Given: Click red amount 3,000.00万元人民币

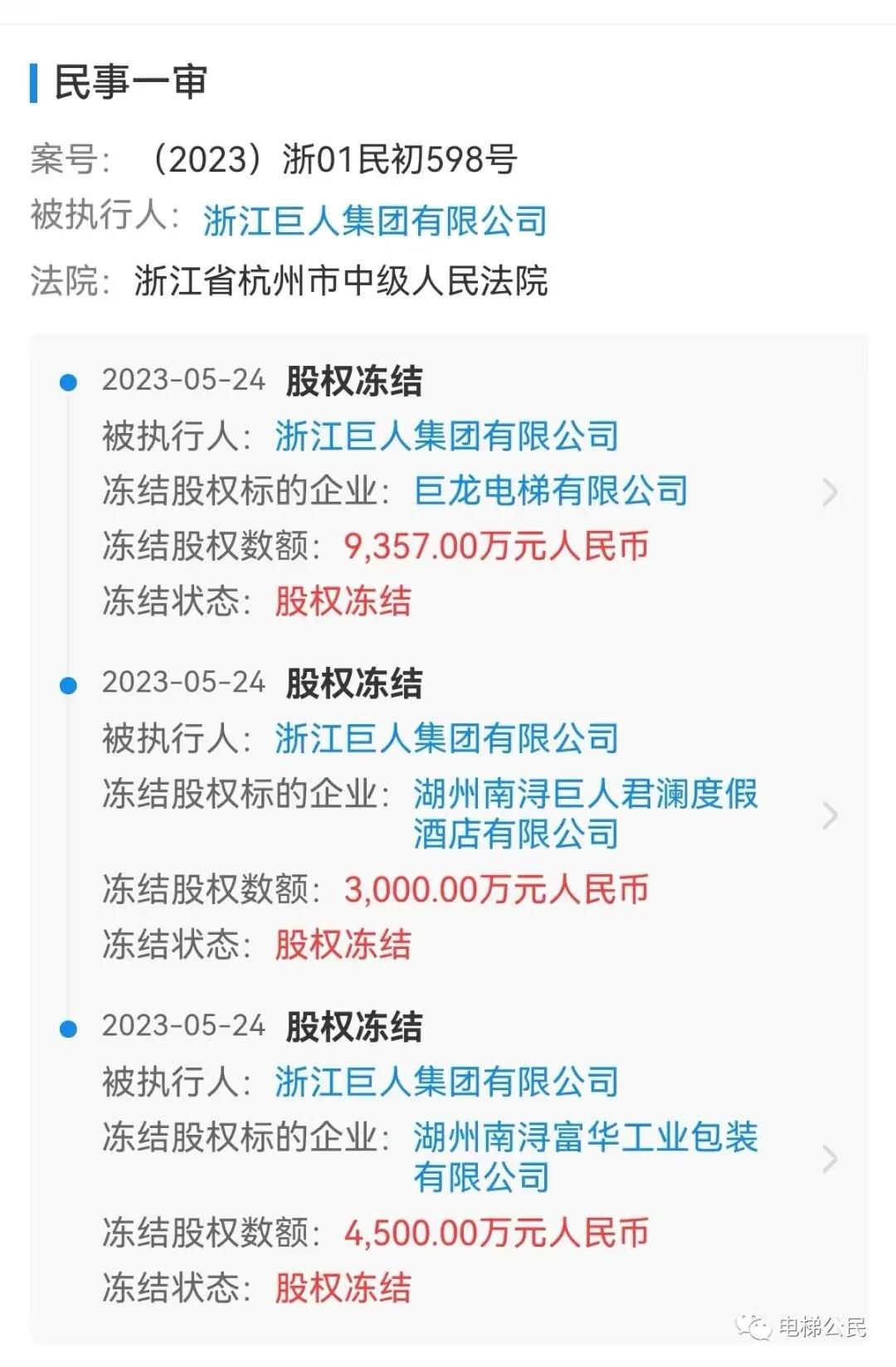Looking at the screenshot, I should pos(498,889).
